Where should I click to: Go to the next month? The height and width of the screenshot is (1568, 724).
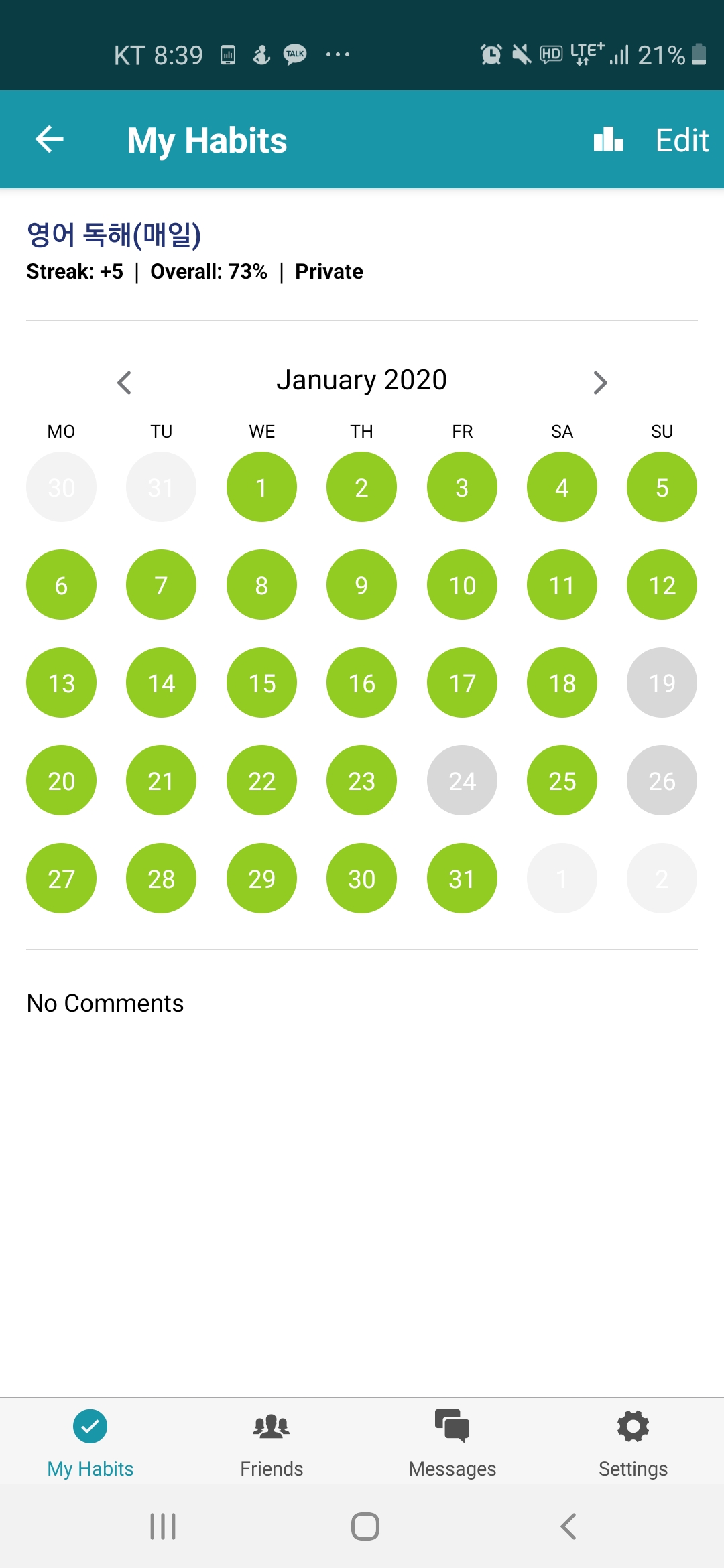(600, 383)
